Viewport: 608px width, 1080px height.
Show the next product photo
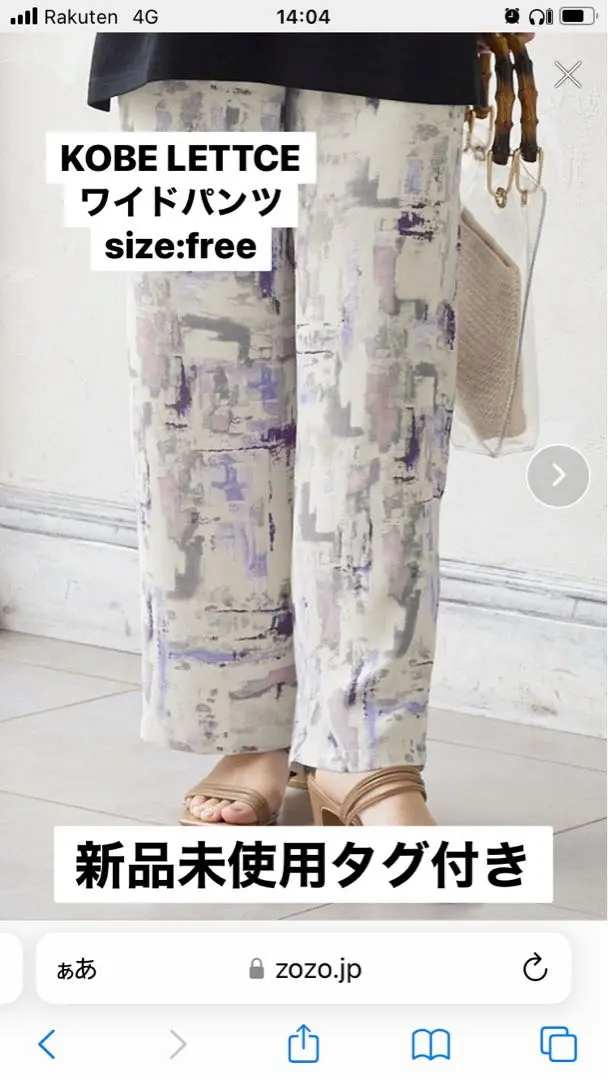pyautogui.click(x=558, y=475)
